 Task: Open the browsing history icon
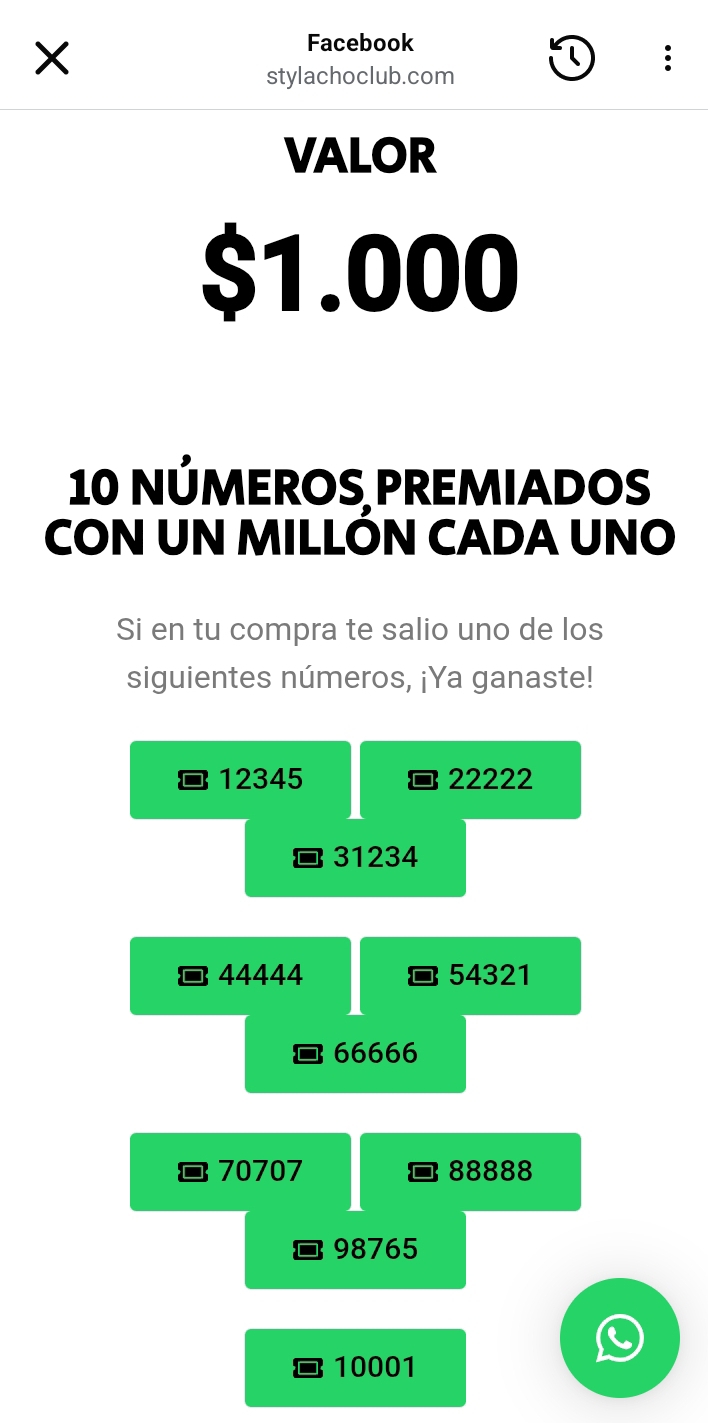572,58
